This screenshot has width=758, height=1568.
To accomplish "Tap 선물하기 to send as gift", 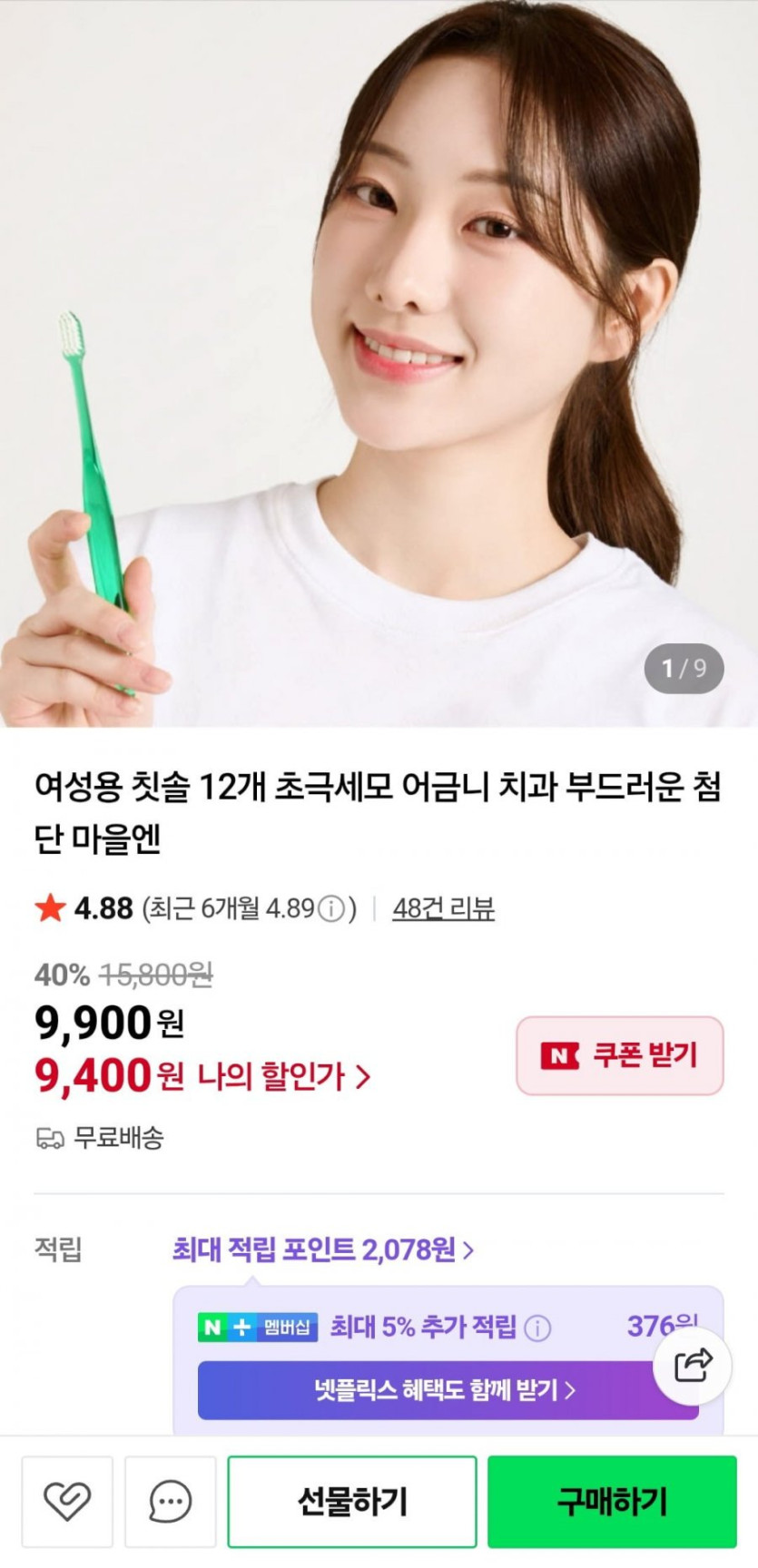I will coord(352,1502).
